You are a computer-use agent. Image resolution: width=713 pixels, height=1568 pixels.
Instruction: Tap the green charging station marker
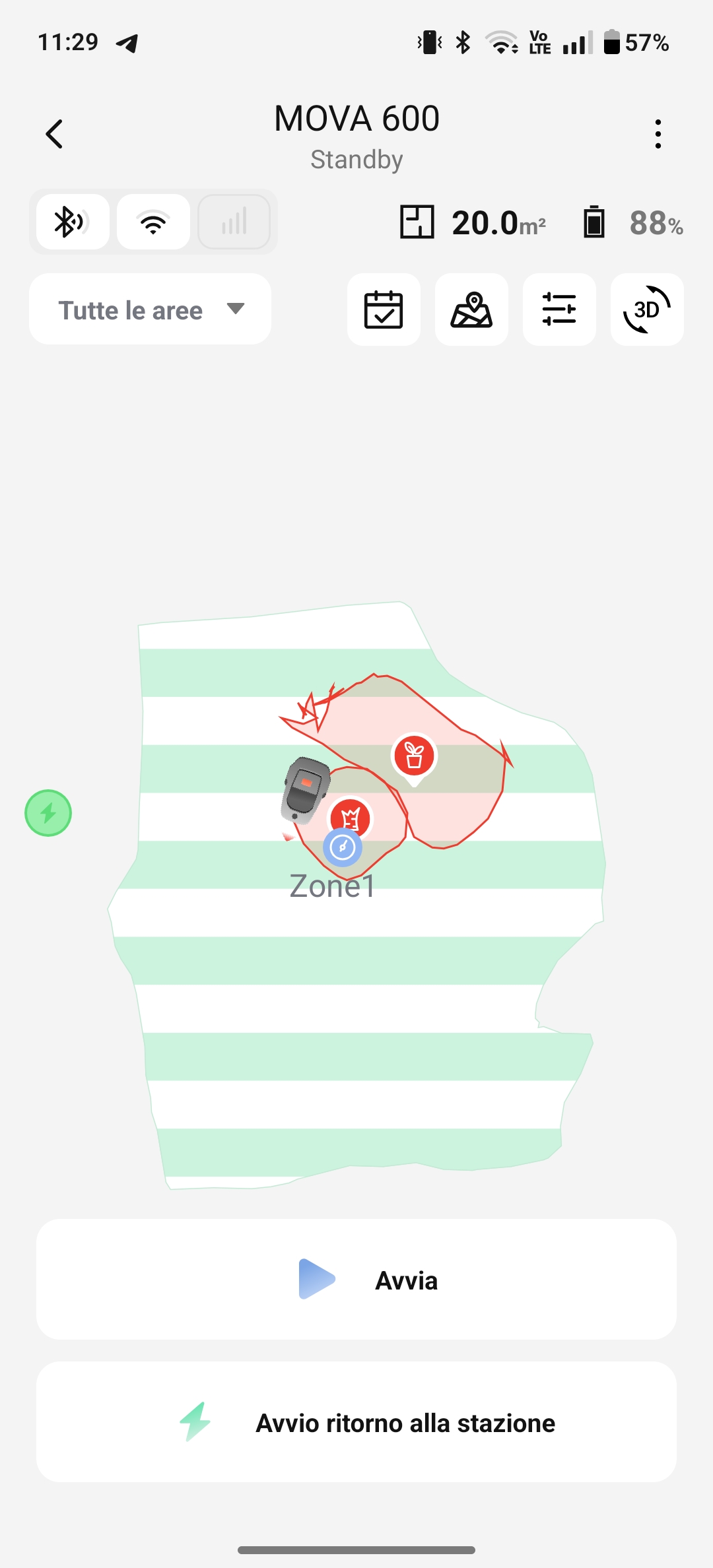[48, 813]
